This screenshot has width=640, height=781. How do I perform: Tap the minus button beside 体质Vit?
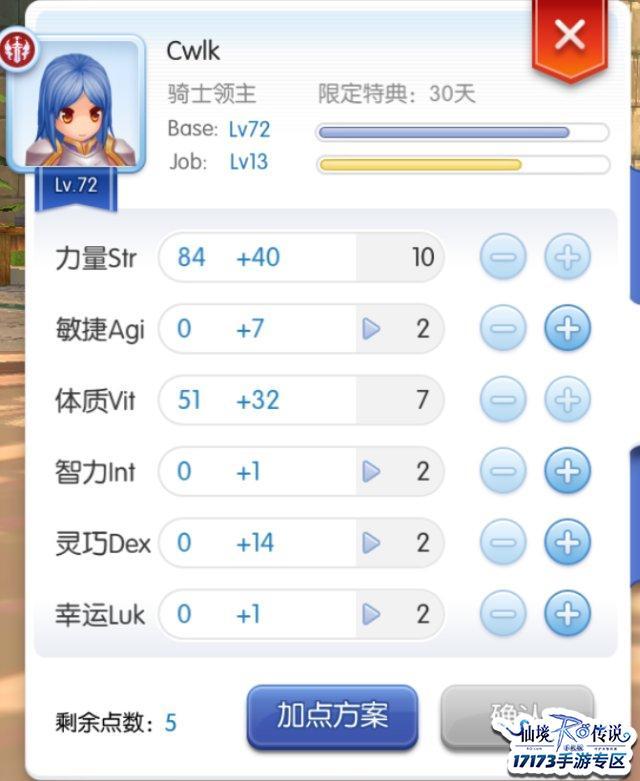click(x=503, y=400)
